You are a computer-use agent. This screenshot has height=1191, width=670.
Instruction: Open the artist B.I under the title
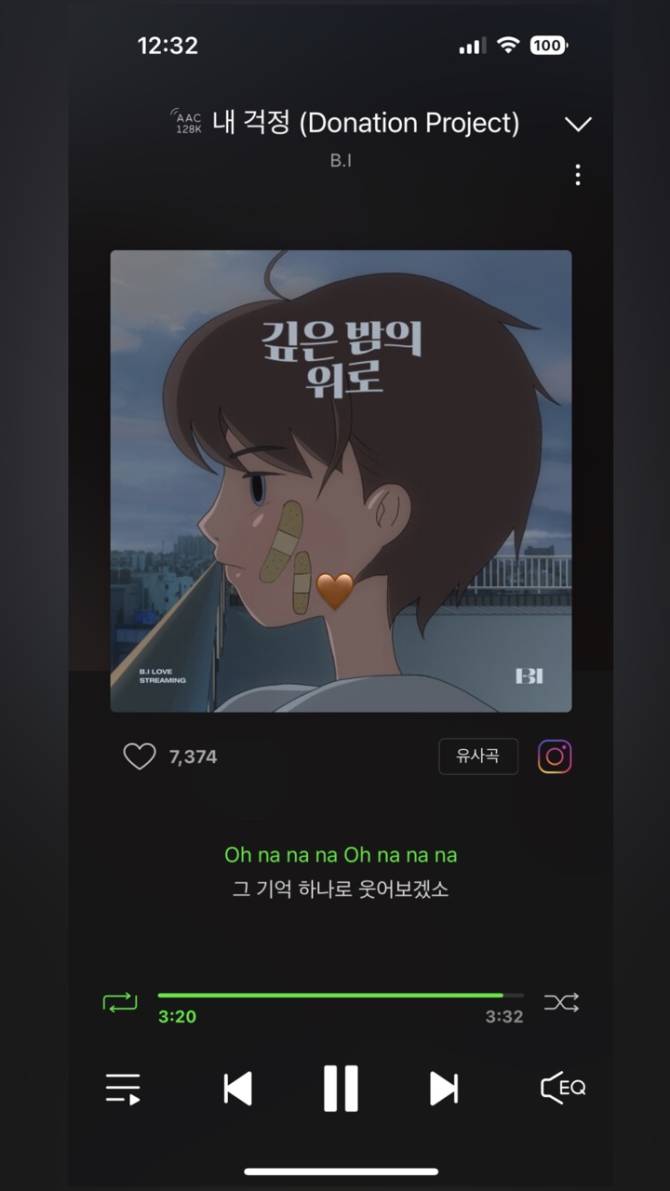click(340, 161)
